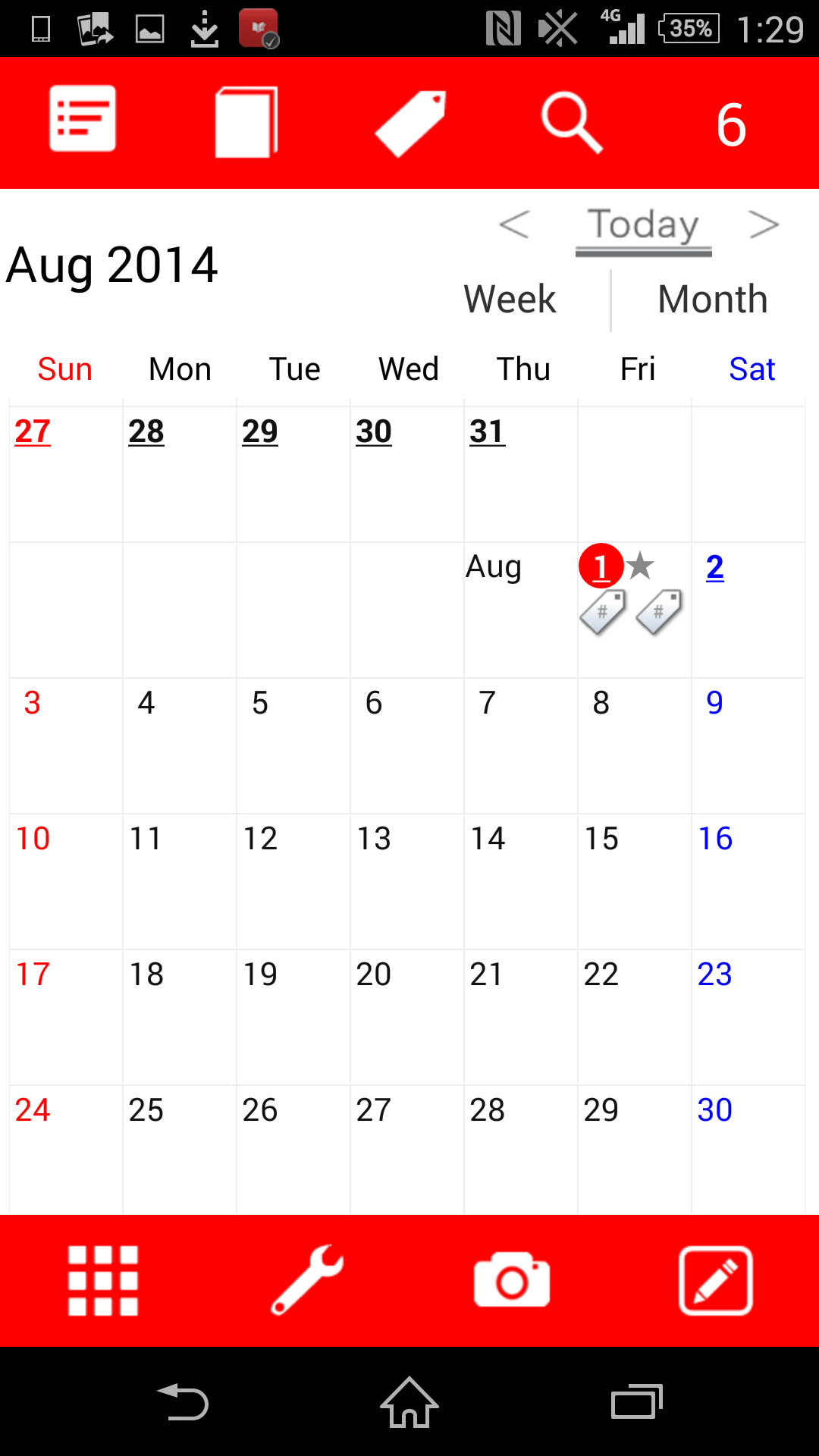Go to previous month arrow
The width and height of the screenshot is (819, 1456).
click(514, 224)
